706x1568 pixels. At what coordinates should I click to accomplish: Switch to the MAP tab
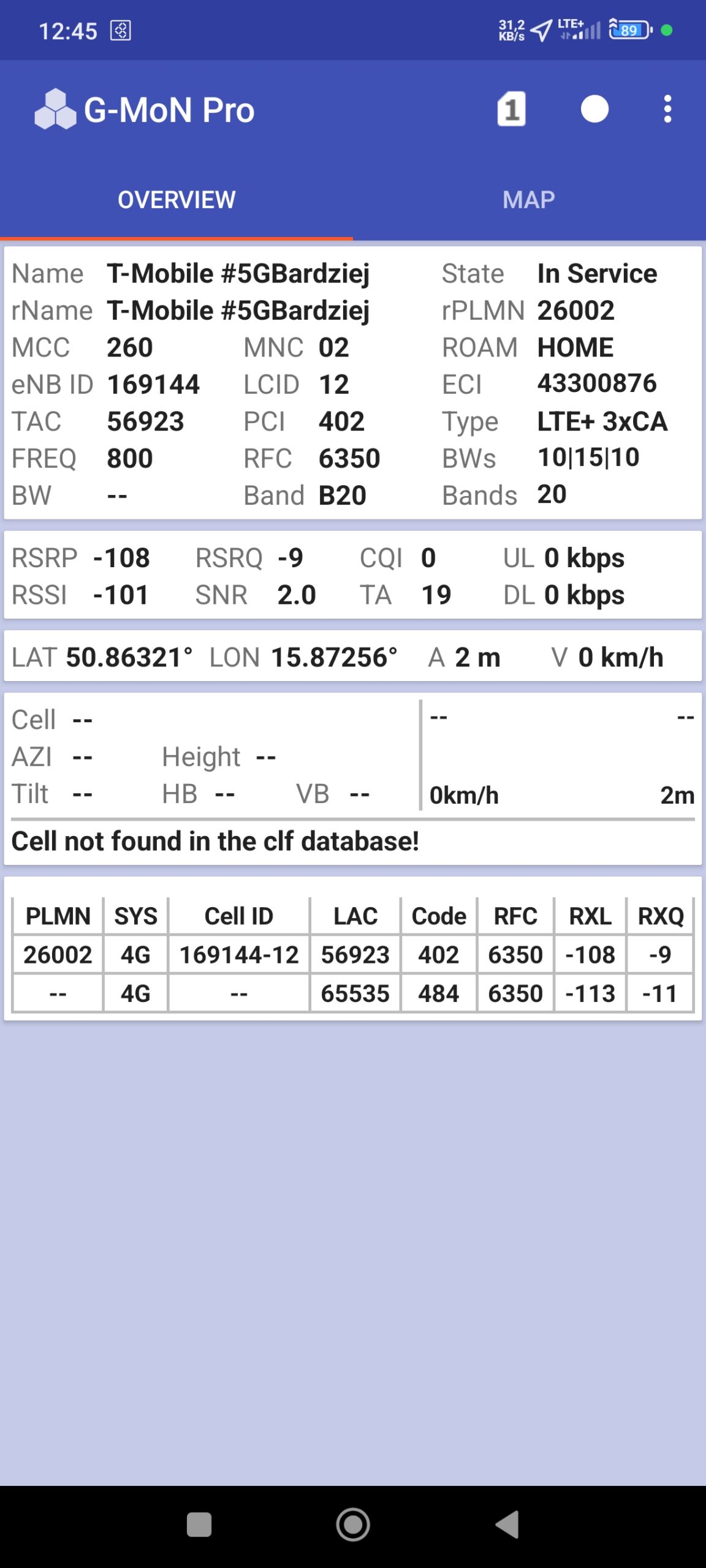point(529,200)
